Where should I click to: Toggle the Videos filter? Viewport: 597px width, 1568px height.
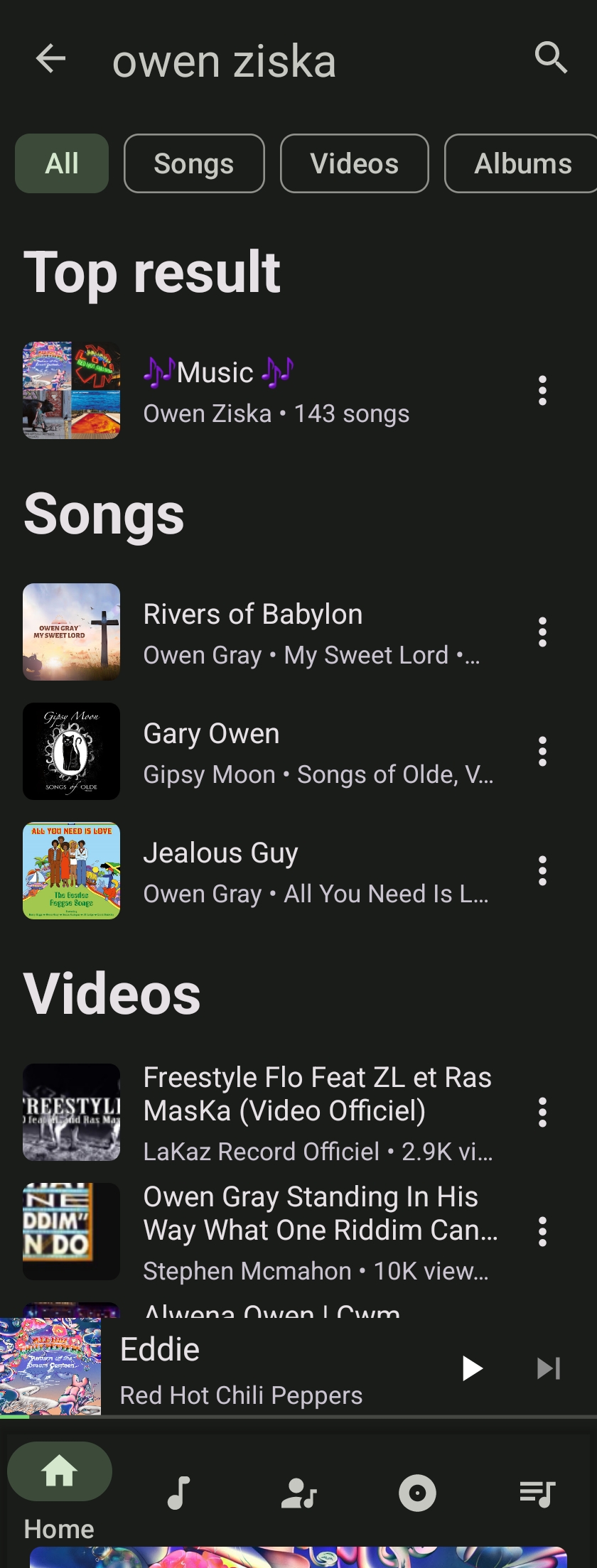coord(354,163)
